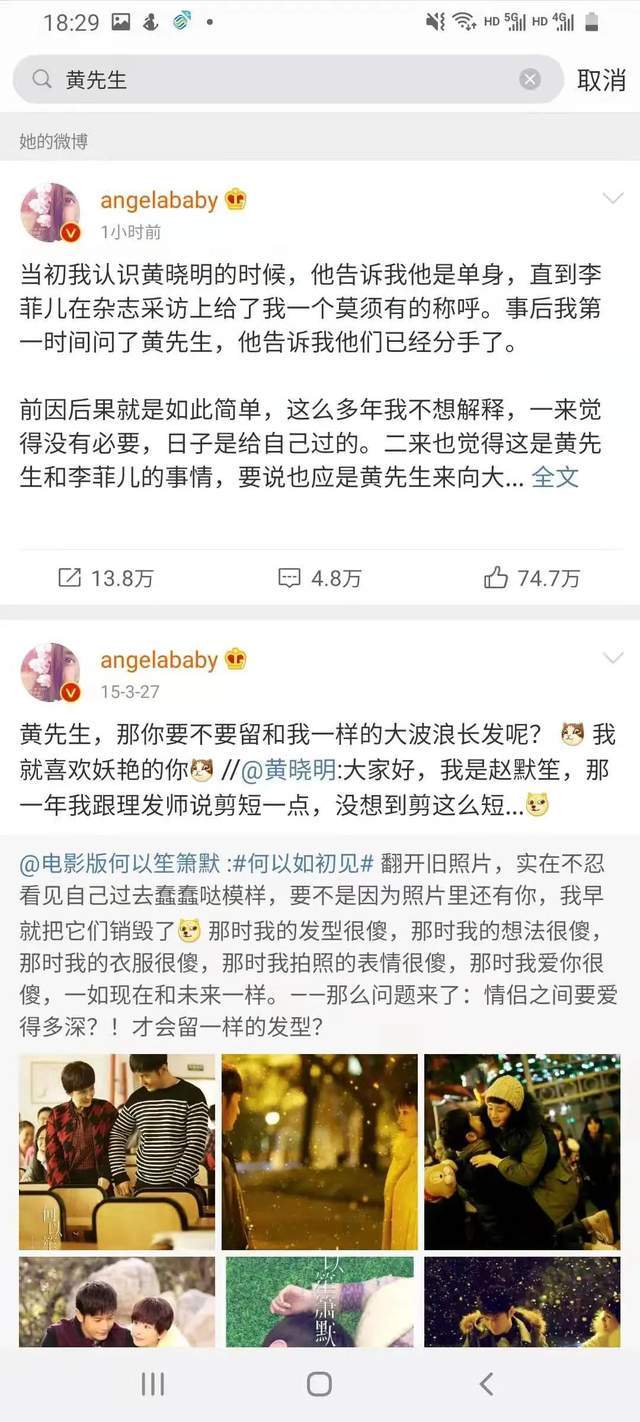Expand options chevron on the 15-3-27 post
The height and width of the screenshot is (1422, 640).
click(x=612, y=657)
